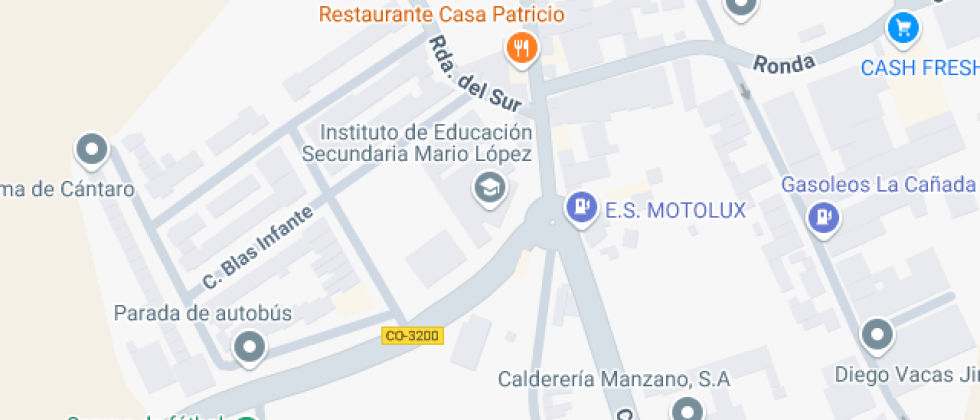
Task: Tap the E.S. MOTOLUX gas station marker
Action: click(x=578, y=208)
